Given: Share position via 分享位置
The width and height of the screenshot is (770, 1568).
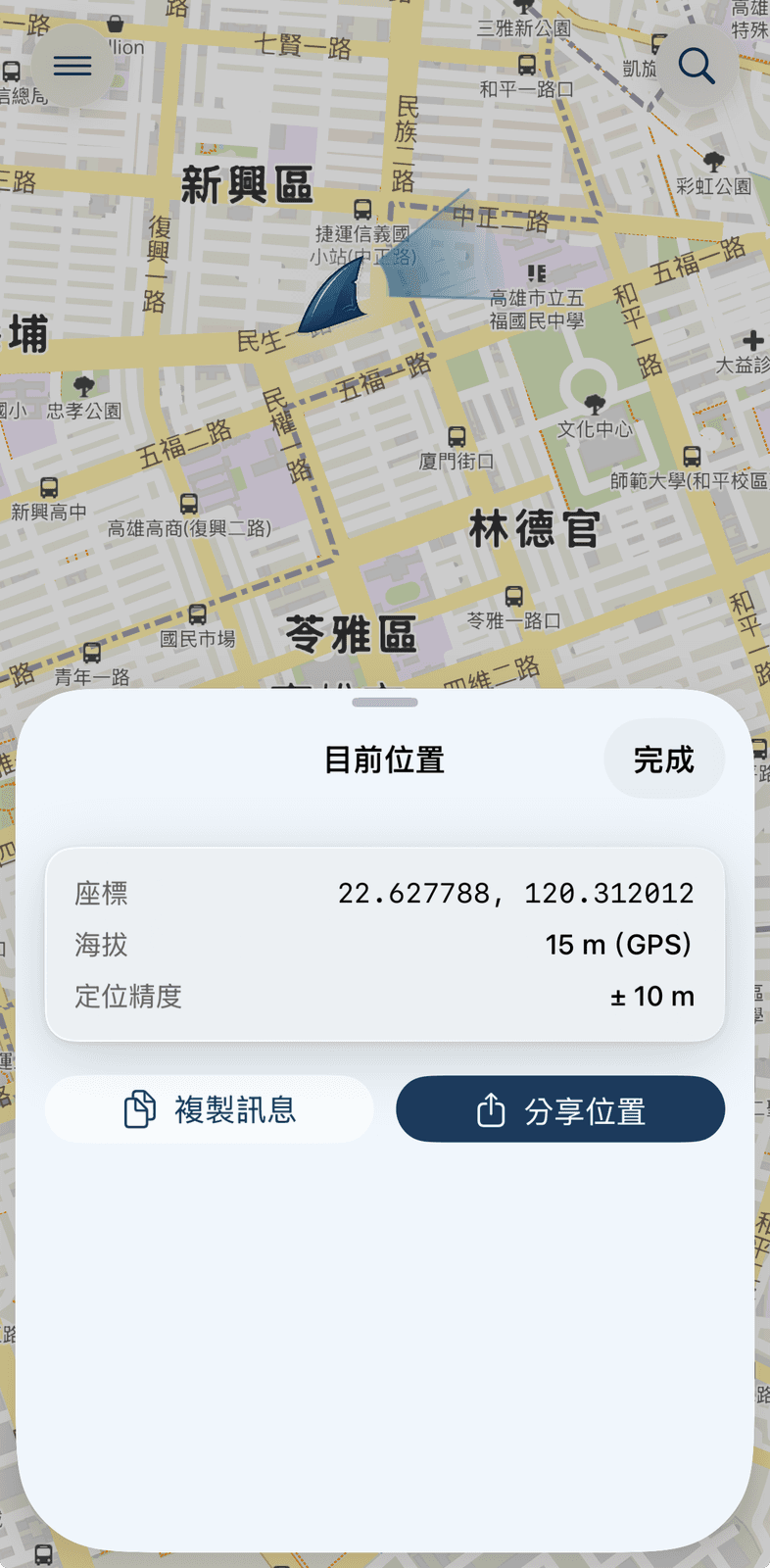Looking at the screenshot, I should [x=560, y=1109].
